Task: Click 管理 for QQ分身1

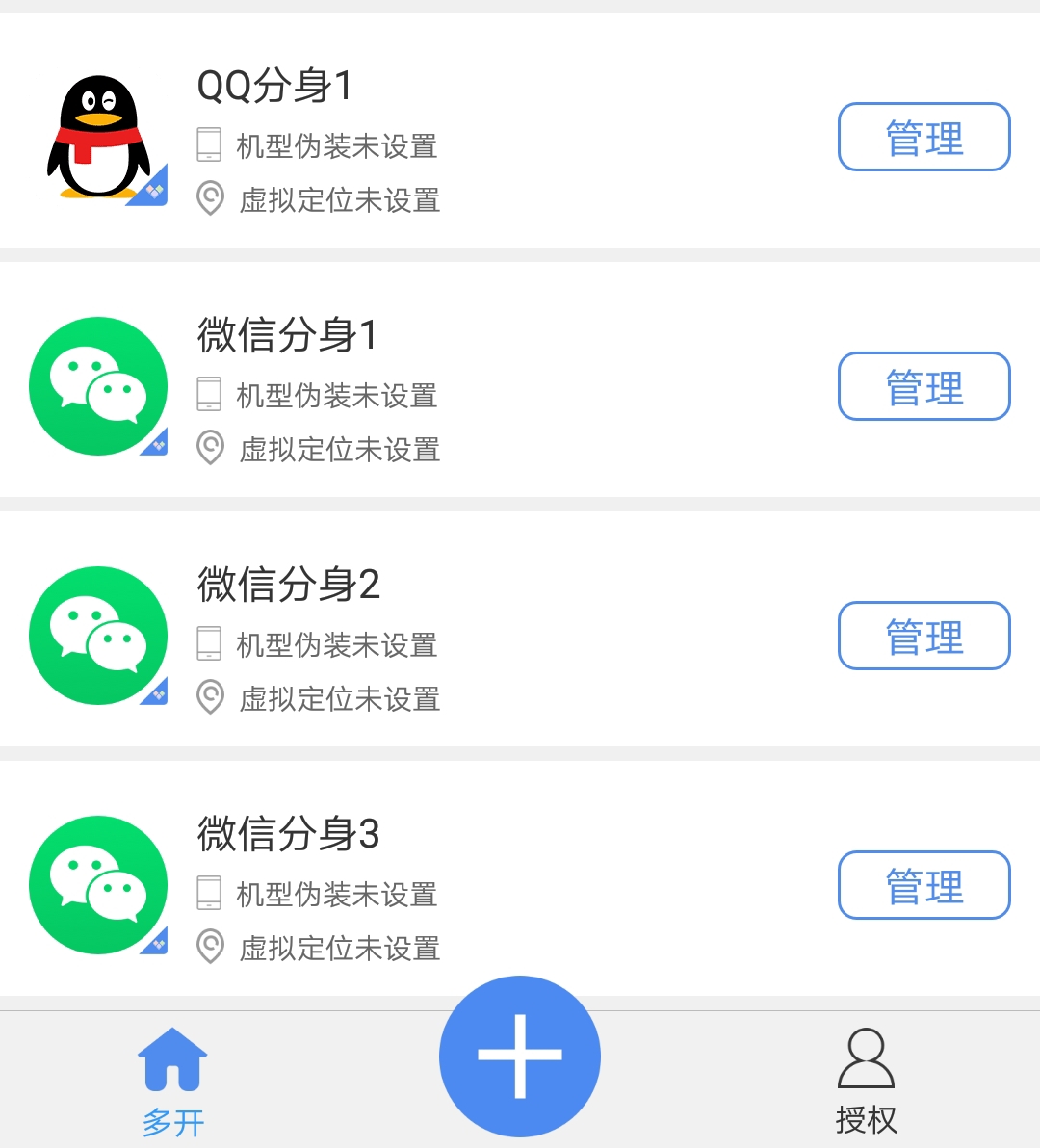Action: tap(923, 137)
